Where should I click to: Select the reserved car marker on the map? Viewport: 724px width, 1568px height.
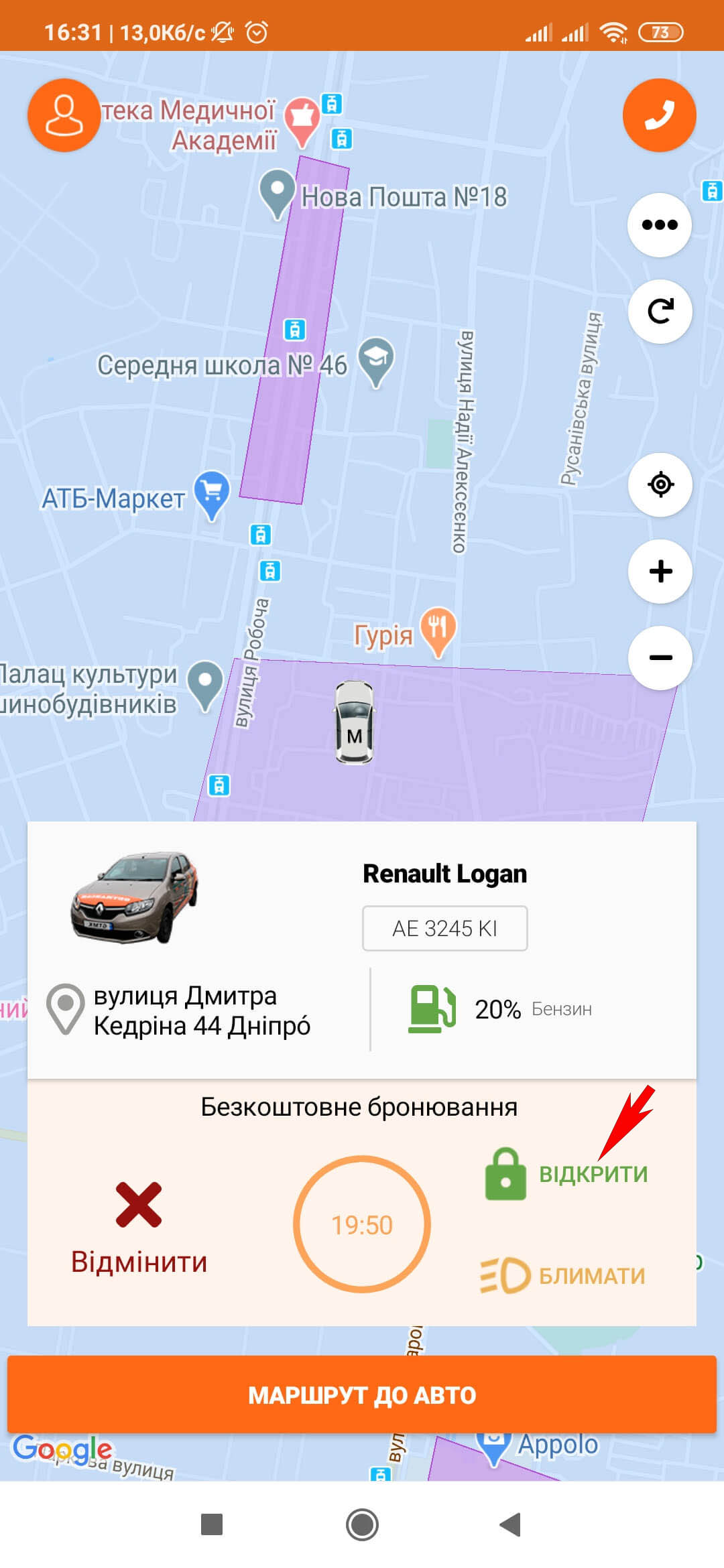(355, 724)
